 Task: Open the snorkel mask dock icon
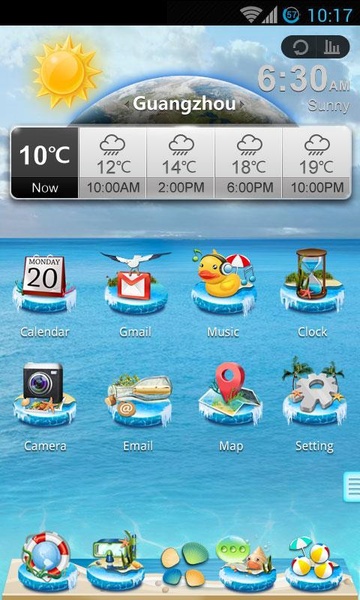point(116,561)
